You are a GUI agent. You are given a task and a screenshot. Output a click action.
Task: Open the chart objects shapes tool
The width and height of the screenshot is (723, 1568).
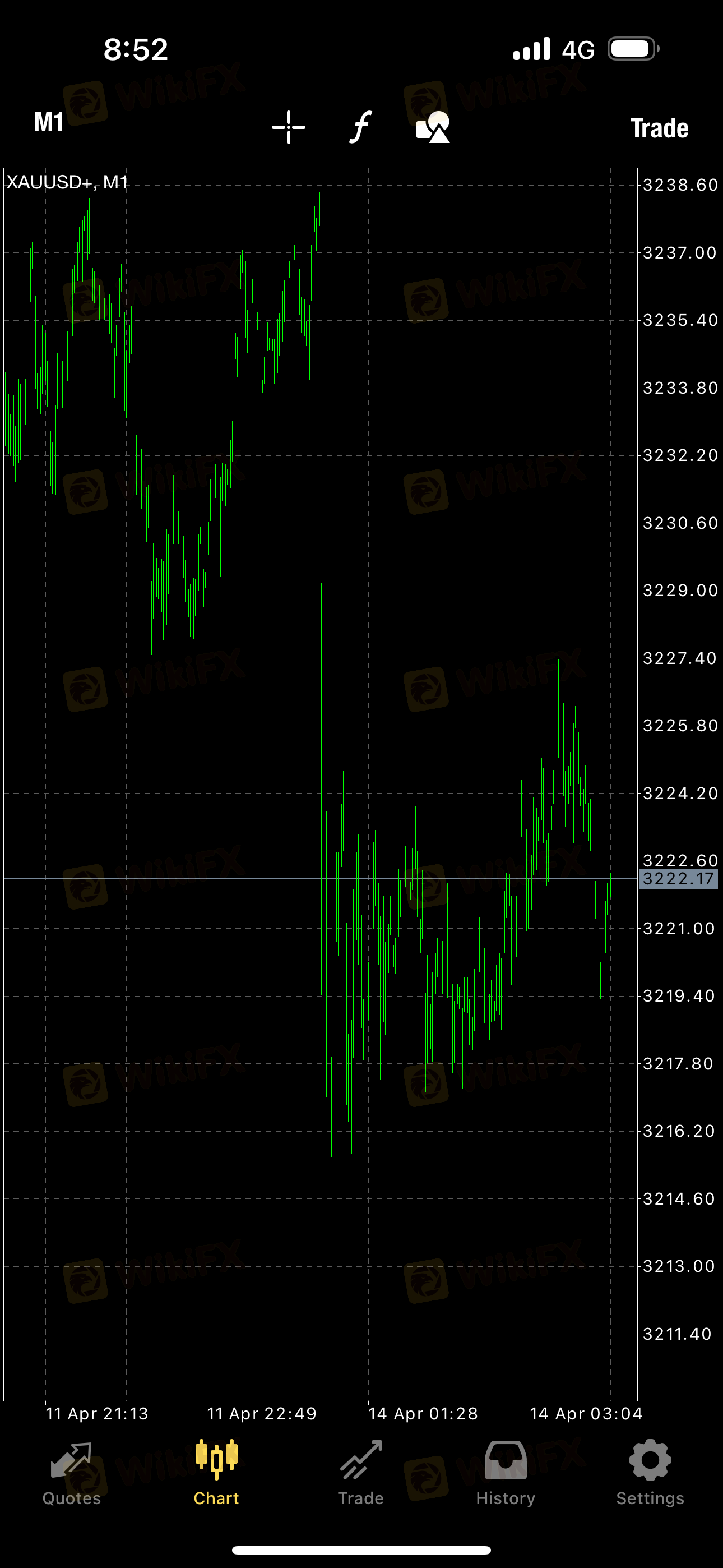pos(433,127)
